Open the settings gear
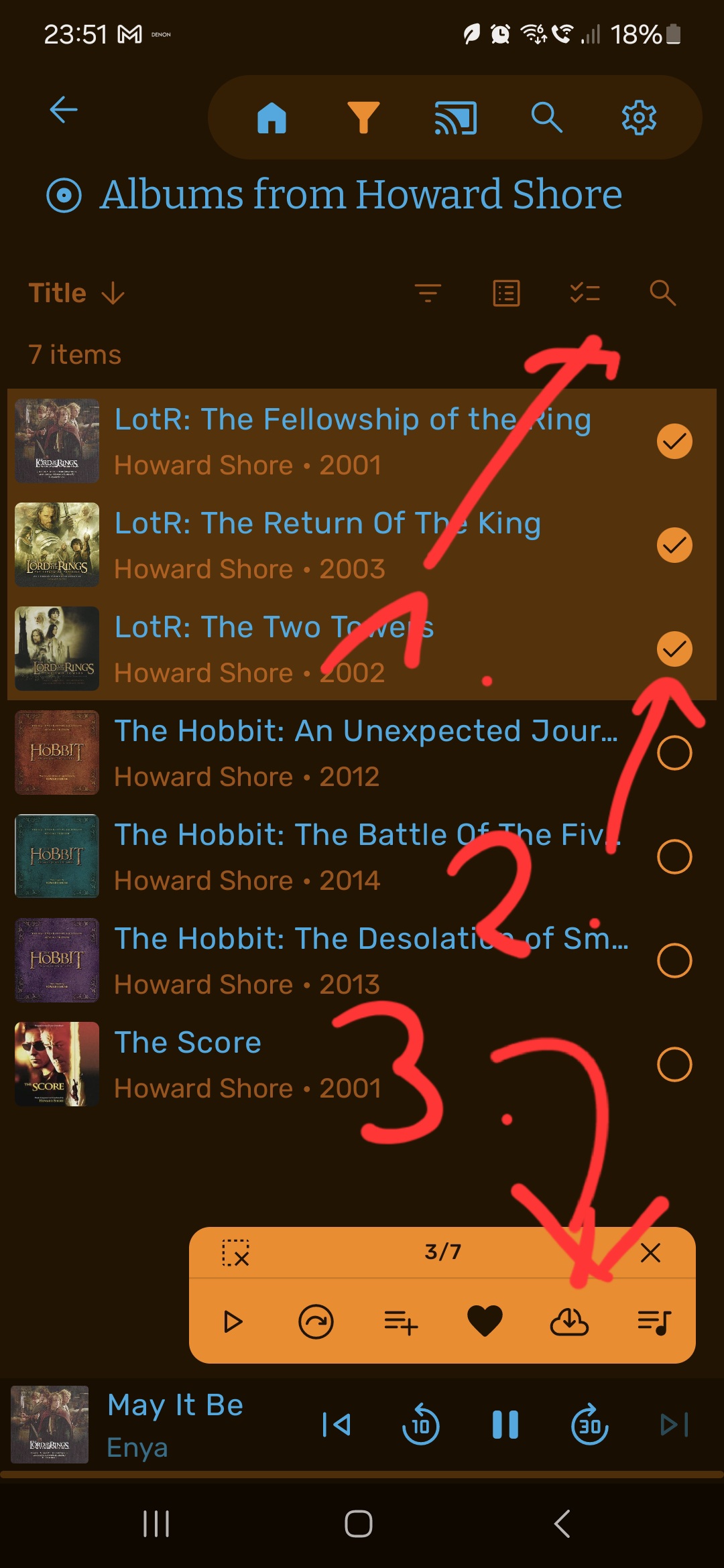The image size is (724, 1568). pyautogui.click(x=639, y=118)
